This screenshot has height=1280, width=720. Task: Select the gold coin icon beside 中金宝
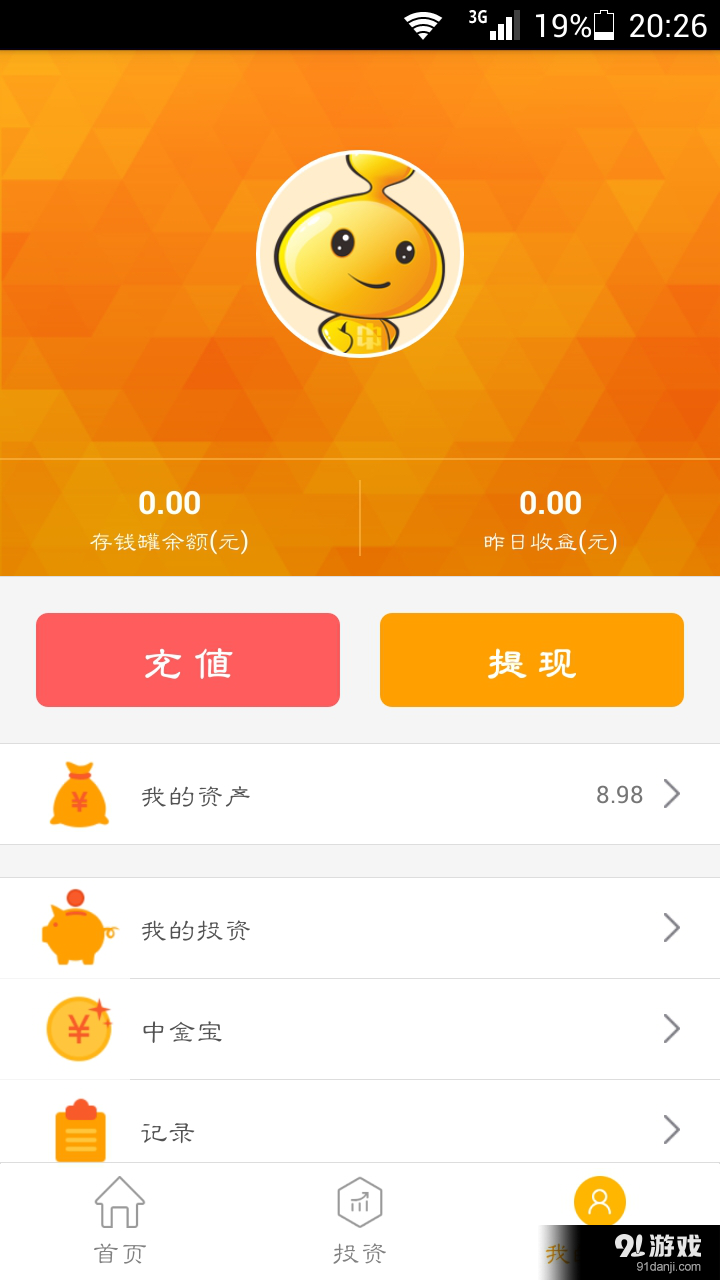[x=80, y=1029]
